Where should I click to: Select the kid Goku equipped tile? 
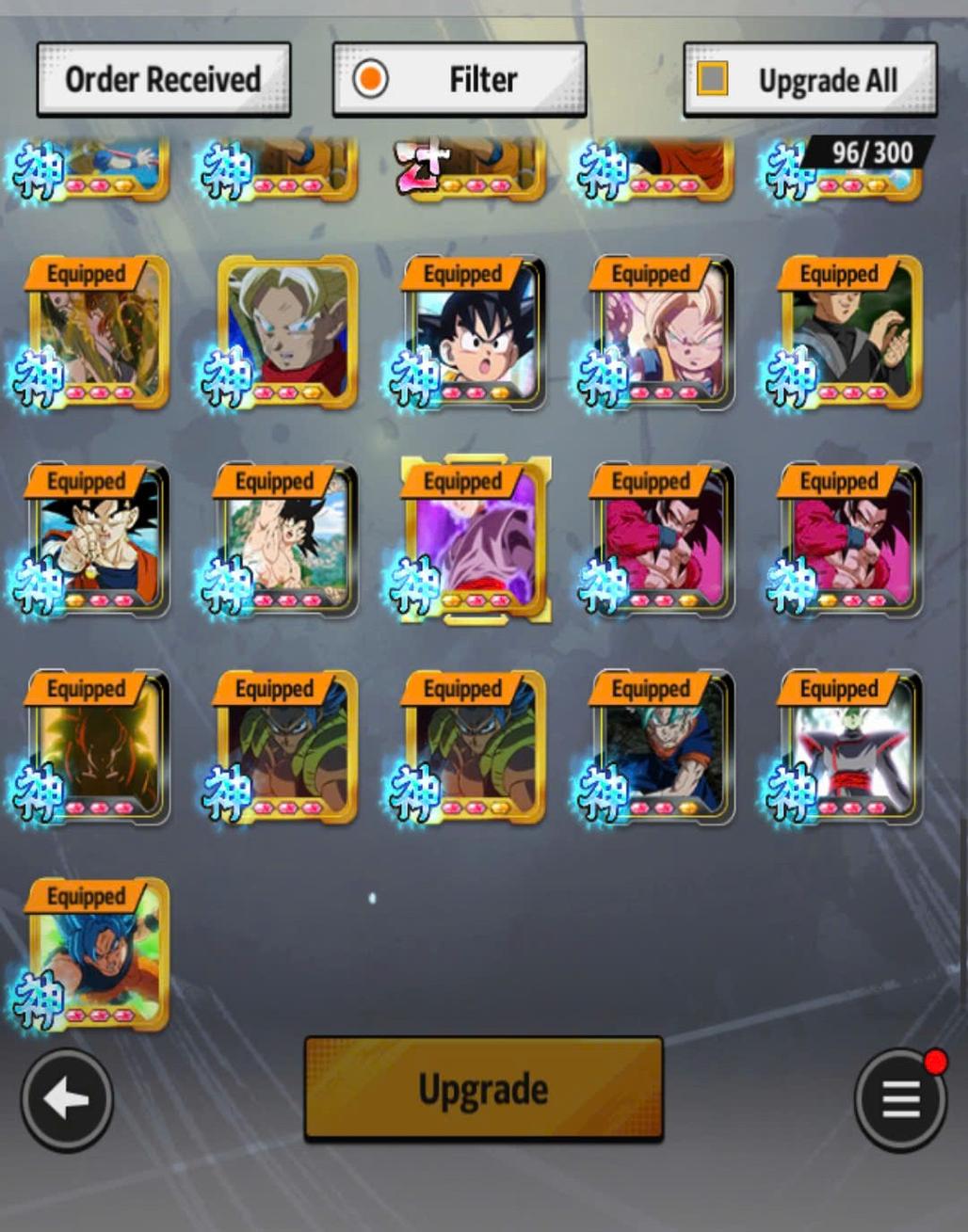point(476,331)
